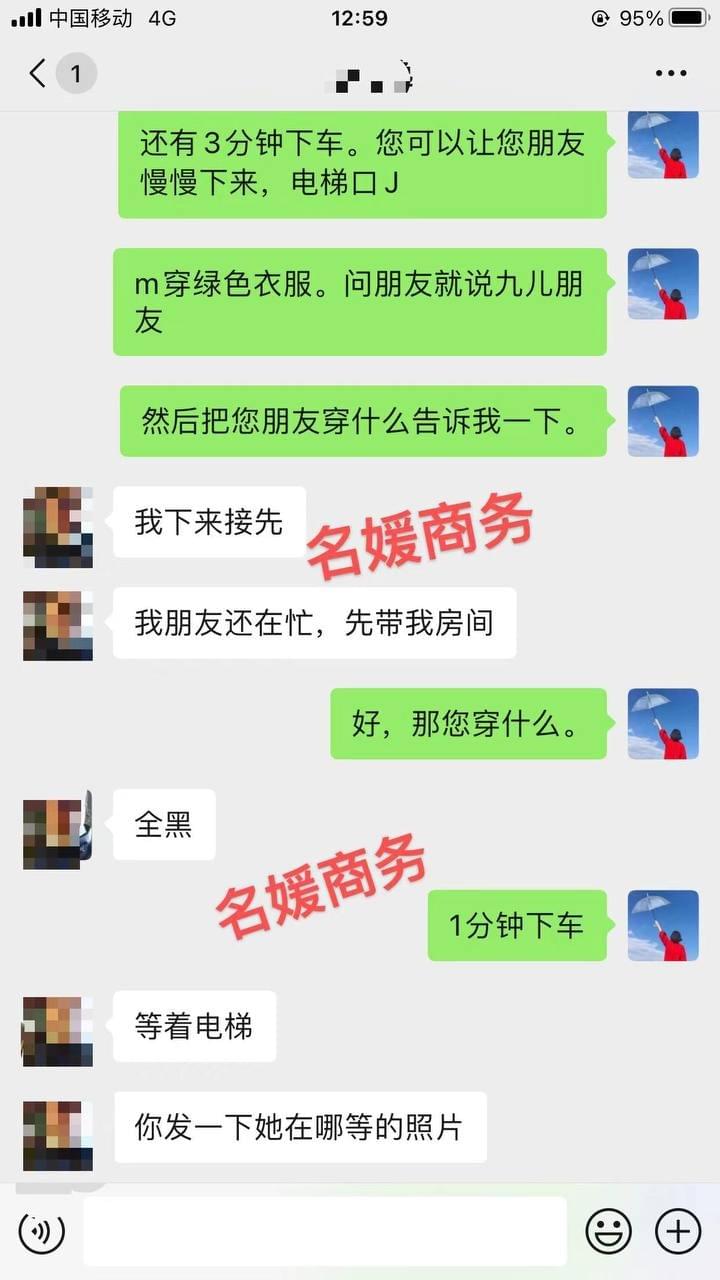Open the emoji sticker panel
Screen dimensions: 720x1280
click(608, 1230)
